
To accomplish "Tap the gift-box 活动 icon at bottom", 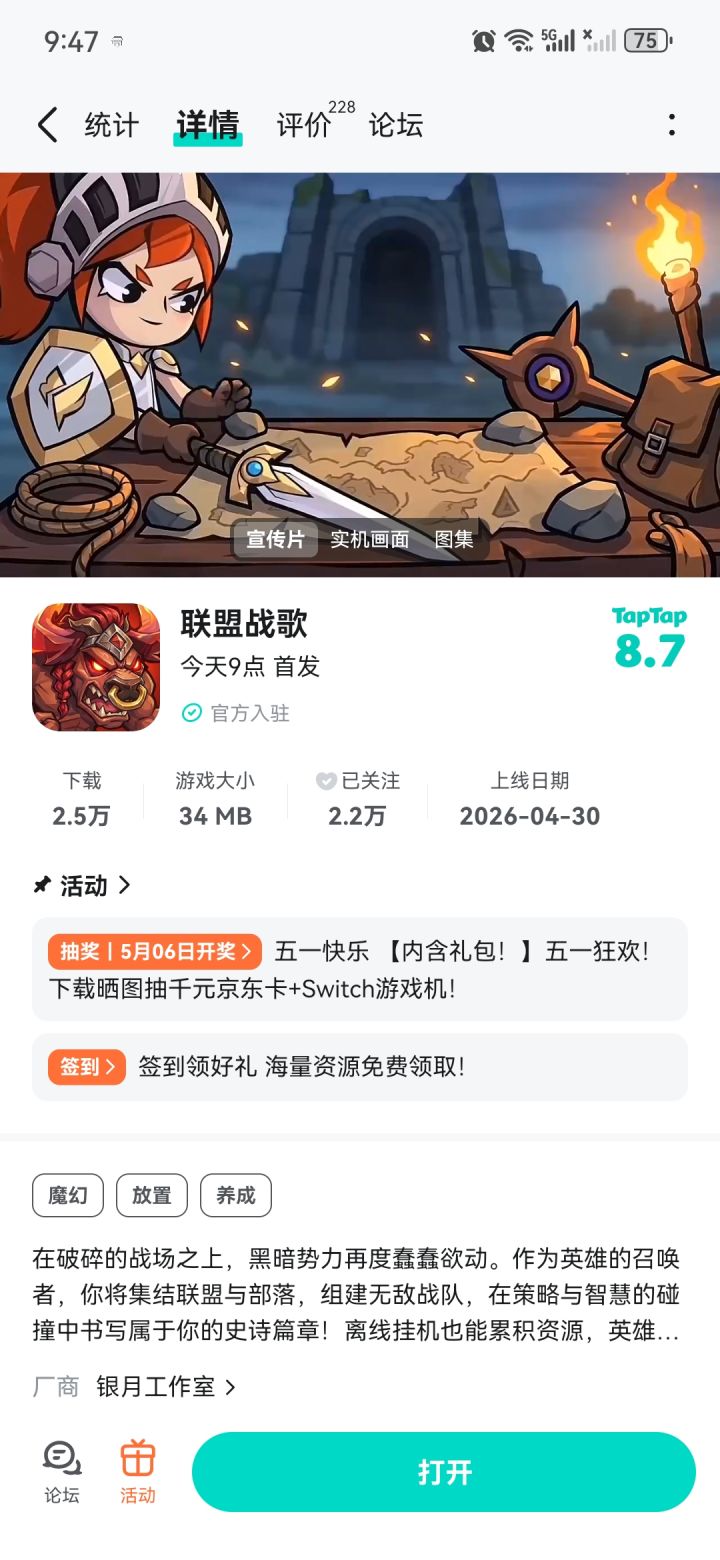I will coord(138,1470).
